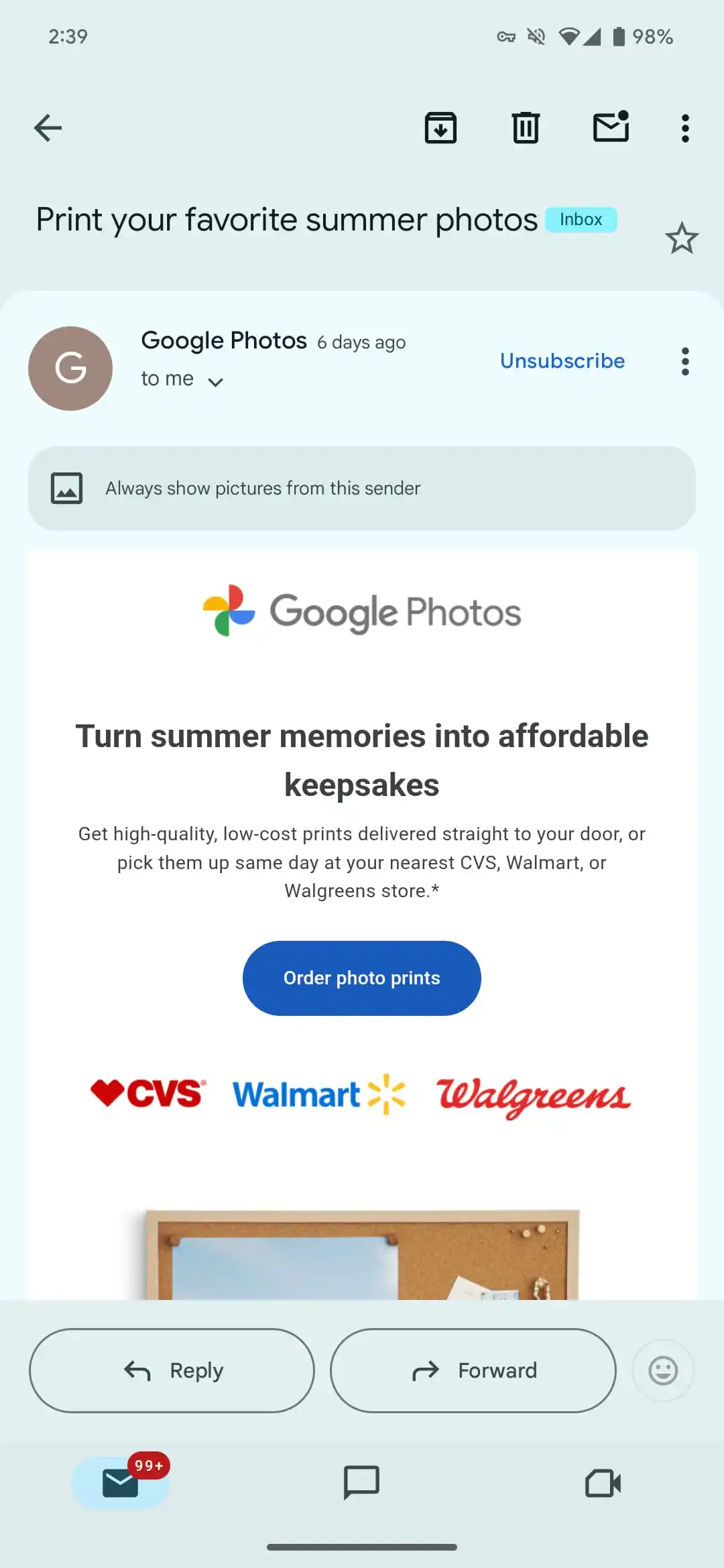This screenshot has width=724, height=1568.
Task: Unsubscribe from Google Photos emails
Action: click(x=562, y=361)
